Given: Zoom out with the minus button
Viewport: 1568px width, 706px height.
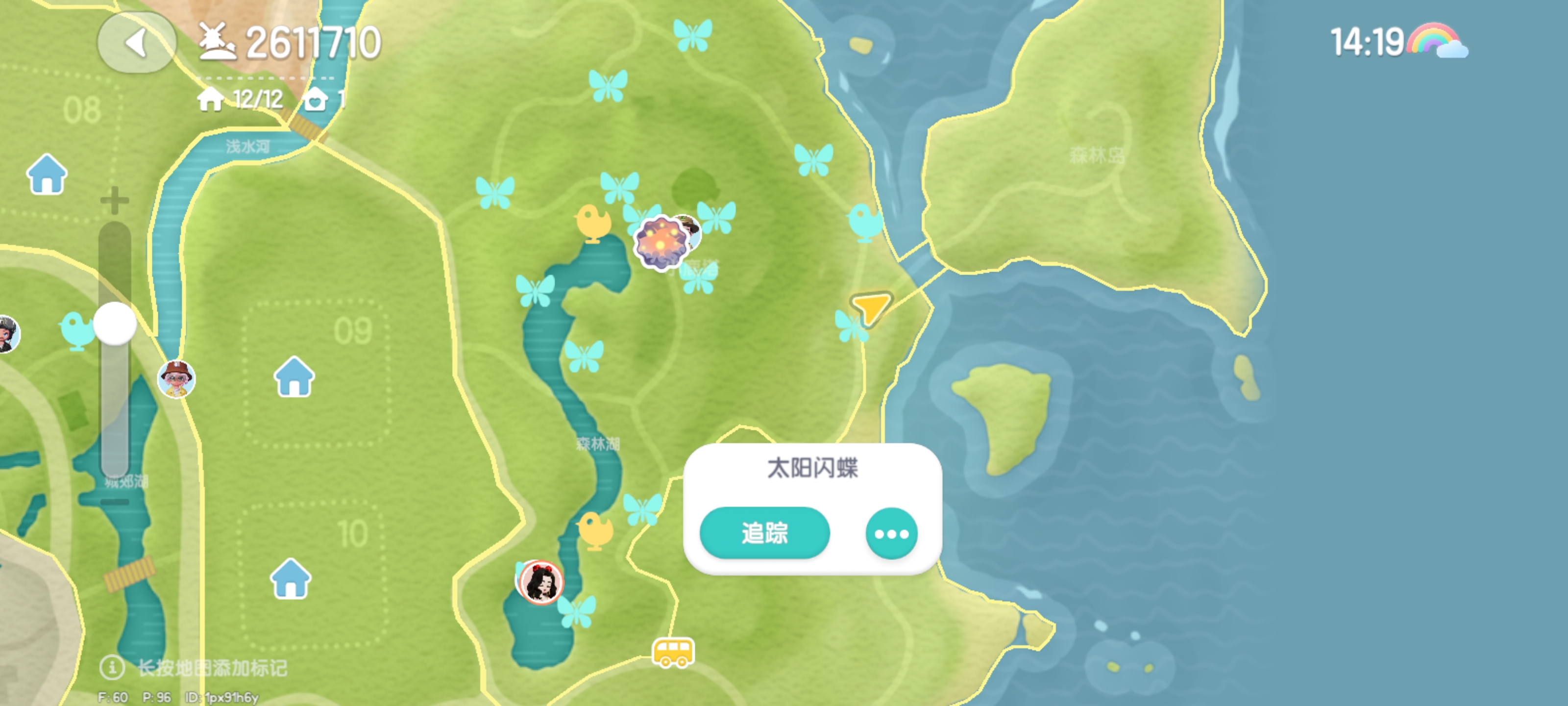Looking at the screenshot, I should 115,502.
